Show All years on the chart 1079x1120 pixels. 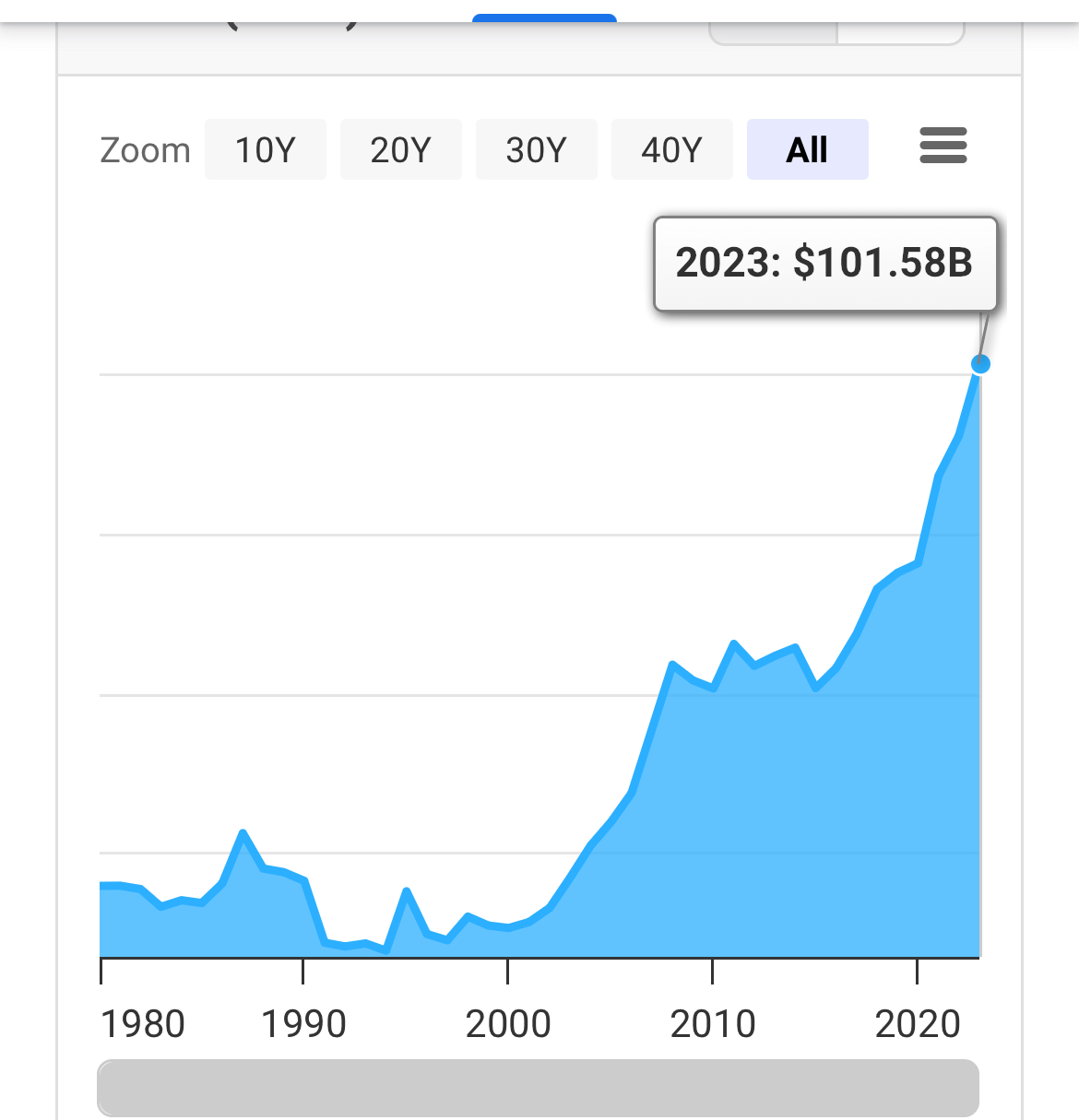(807, 149)
